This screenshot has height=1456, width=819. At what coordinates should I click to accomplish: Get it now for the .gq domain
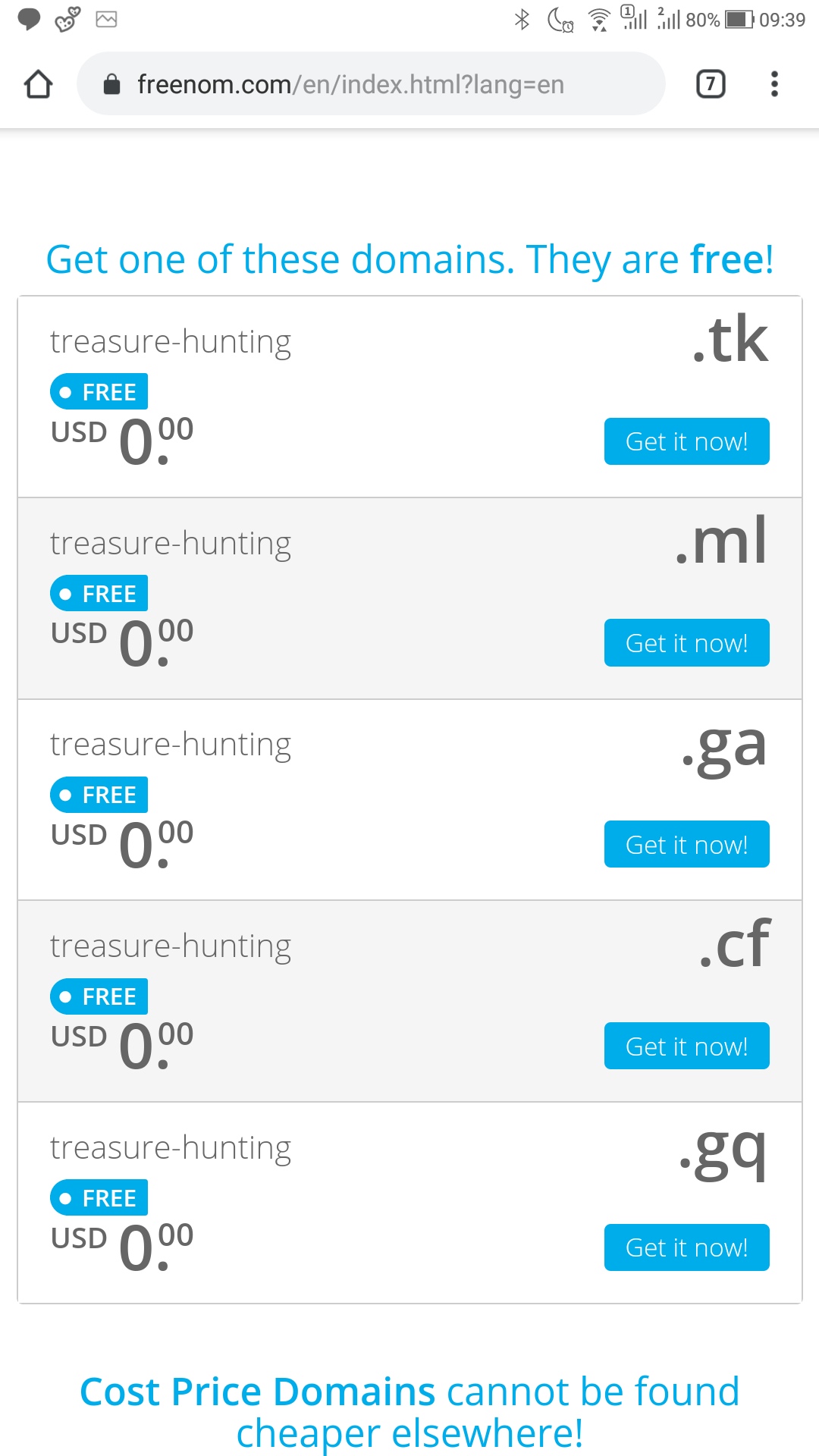click(686, 1247)
